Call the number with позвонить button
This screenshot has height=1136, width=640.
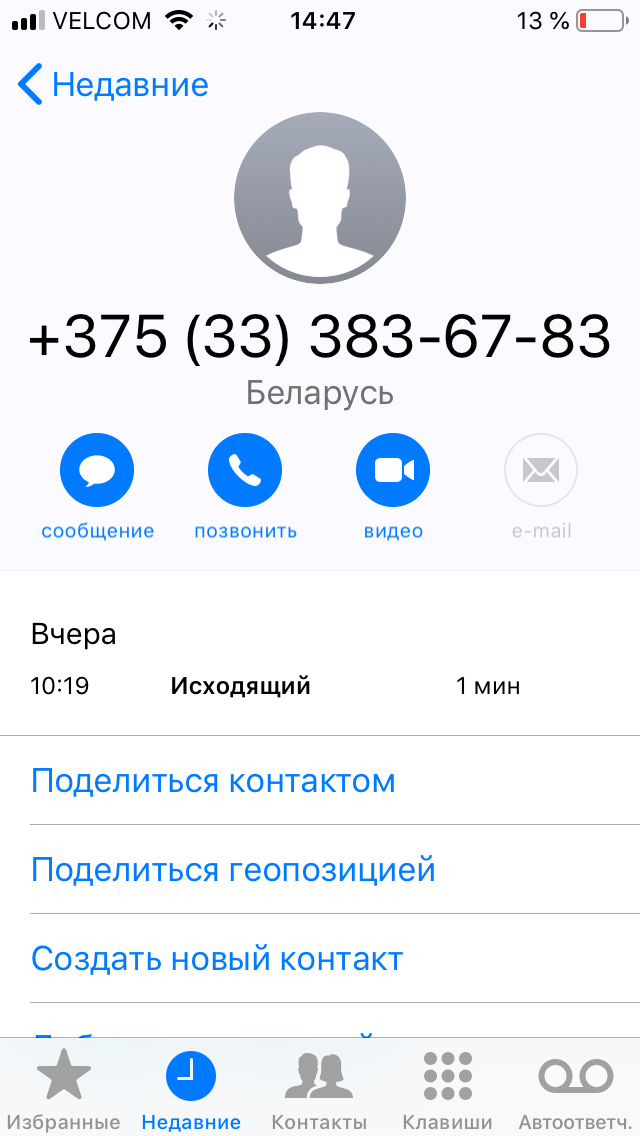tap(245, 471)
